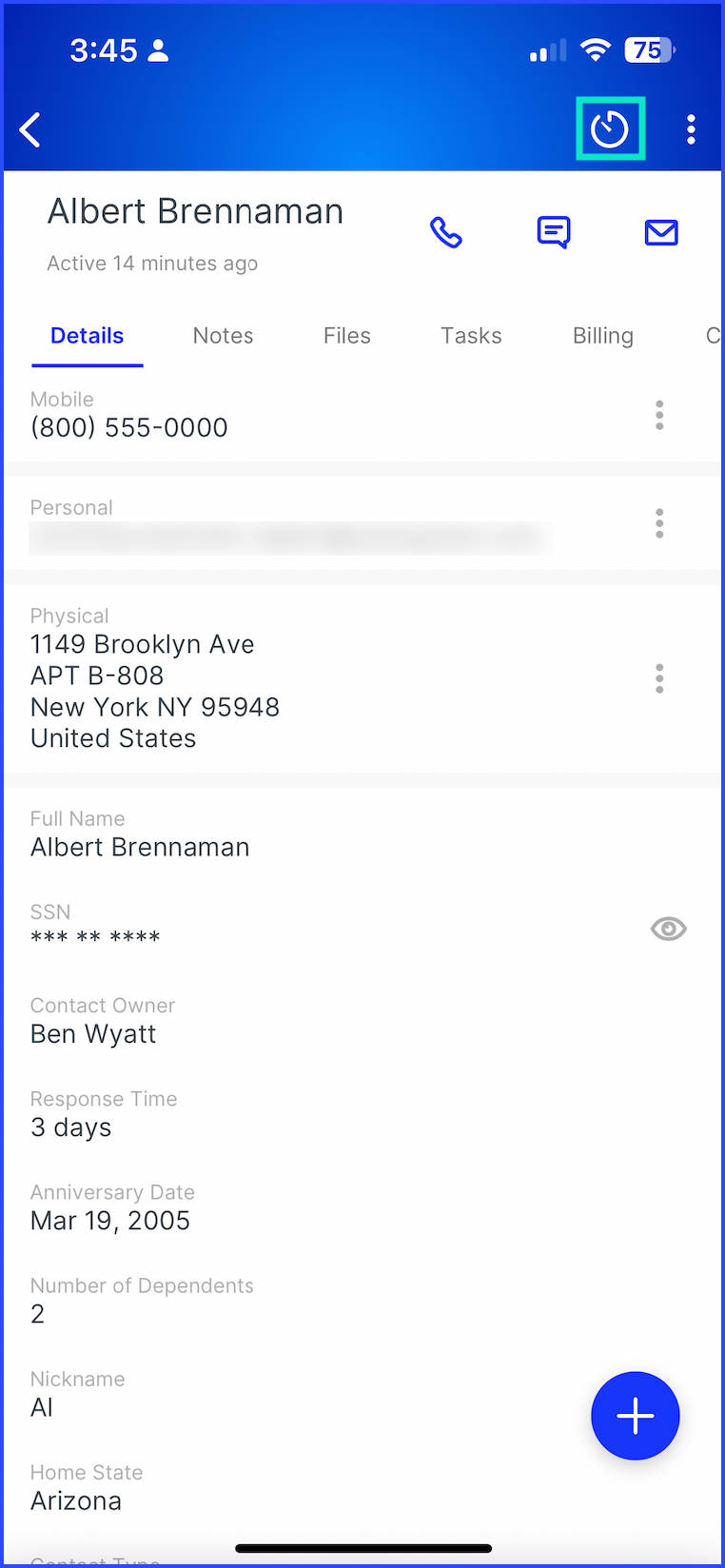The width and height of the screenshot is (725, 1568).
Task: Select the Details tab
Action: click(x=87, y=336)
